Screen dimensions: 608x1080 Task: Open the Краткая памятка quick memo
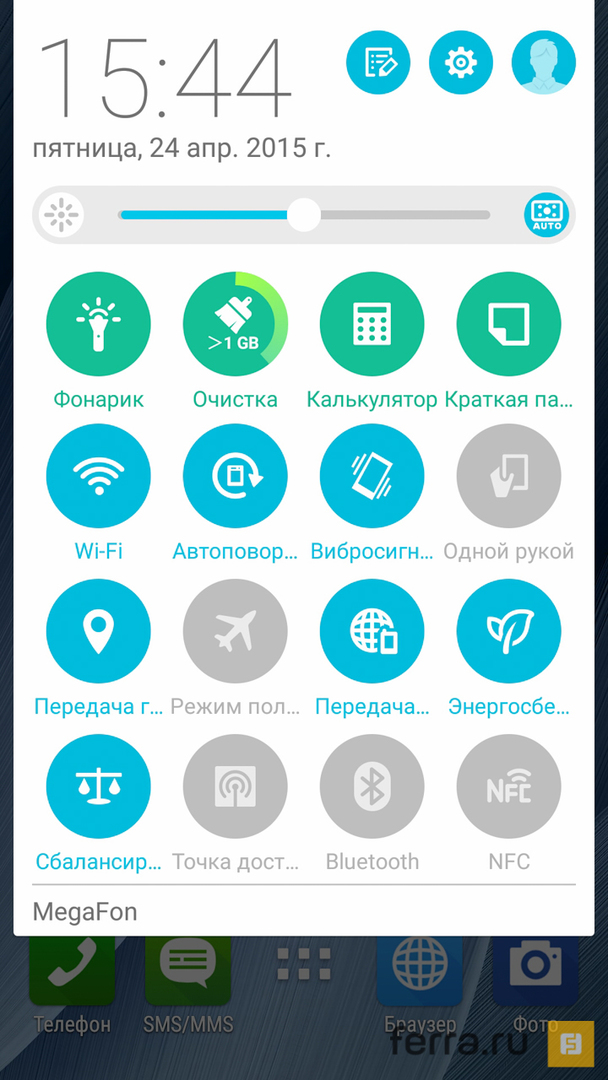[x=508, y=324]
